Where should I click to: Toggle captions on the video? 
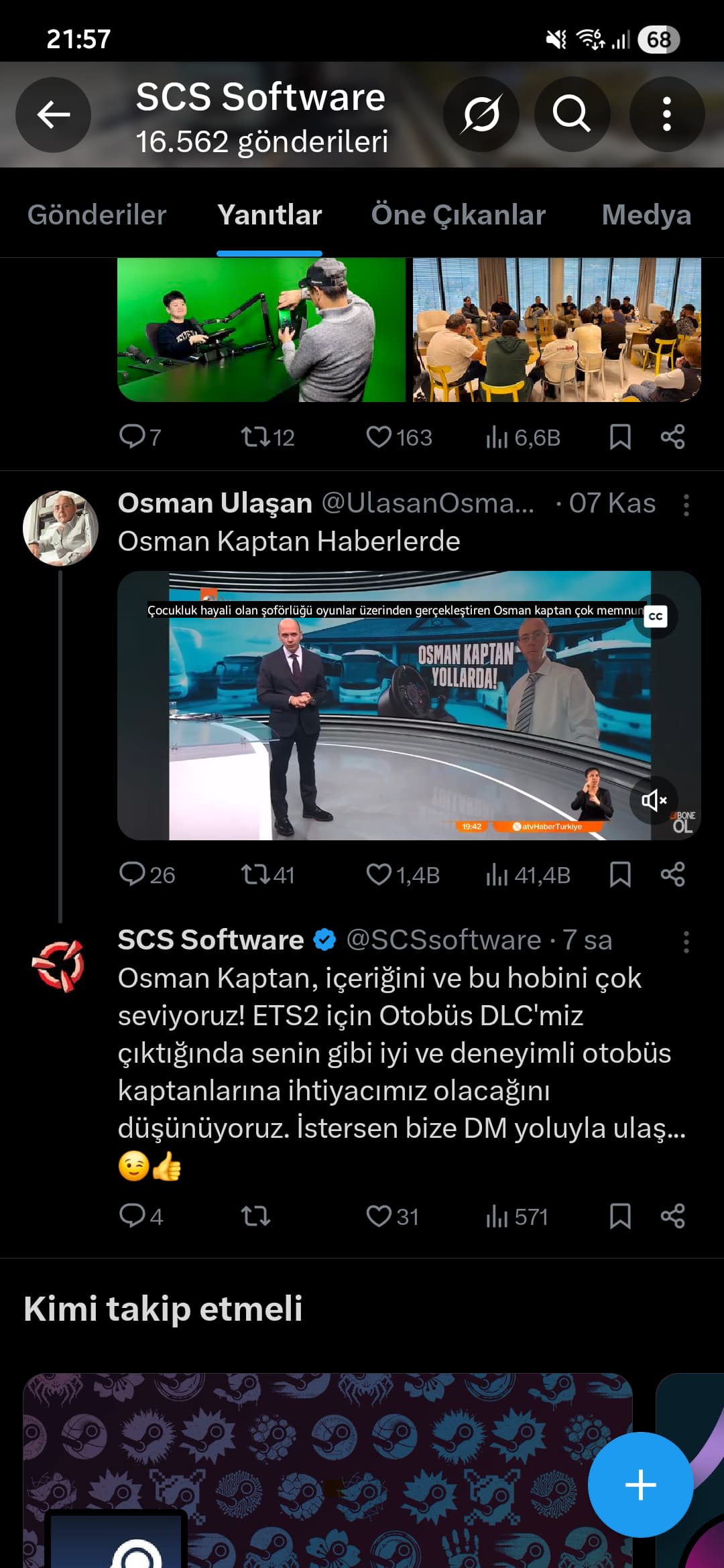656,616
